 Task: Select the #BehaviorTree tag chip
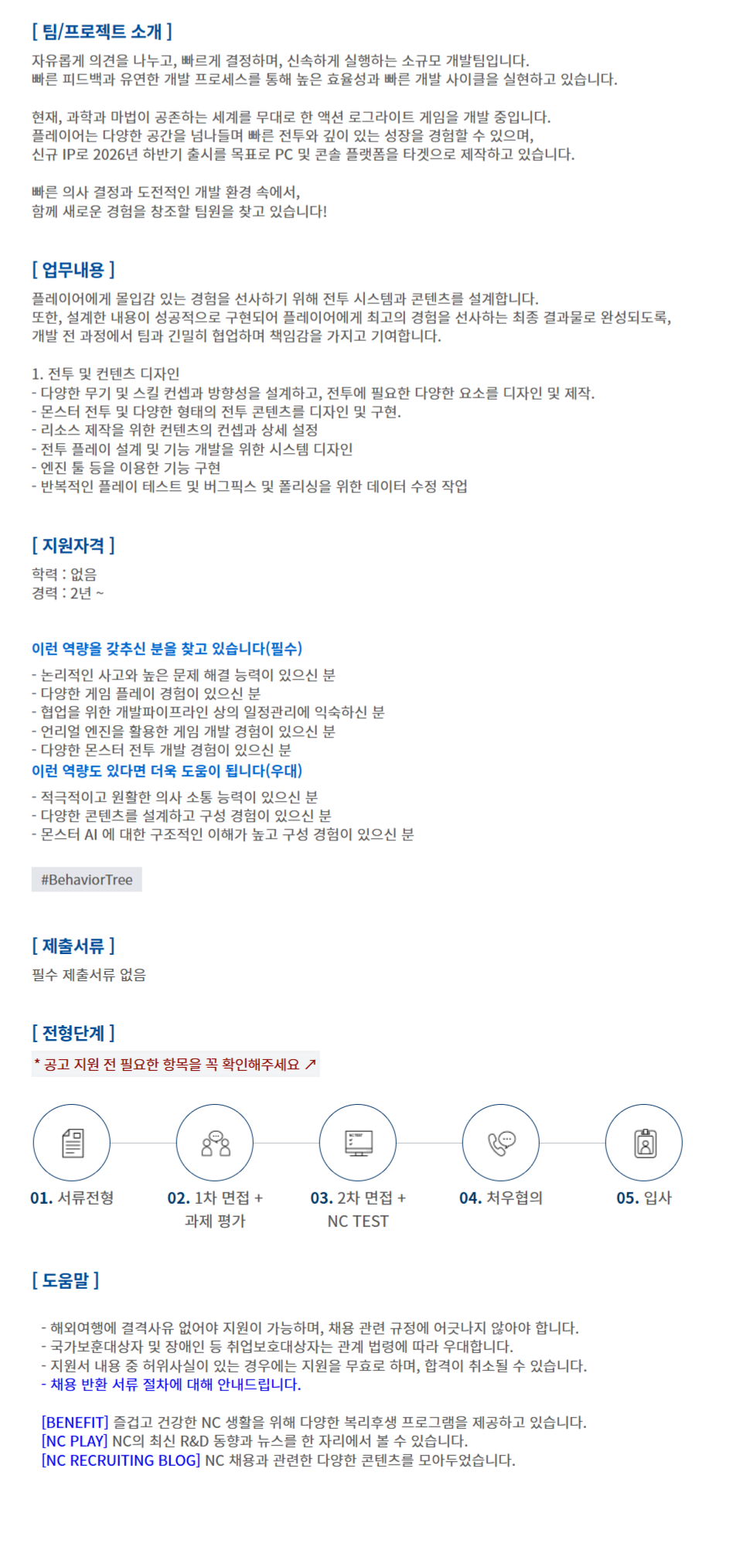tap(87, 879)
